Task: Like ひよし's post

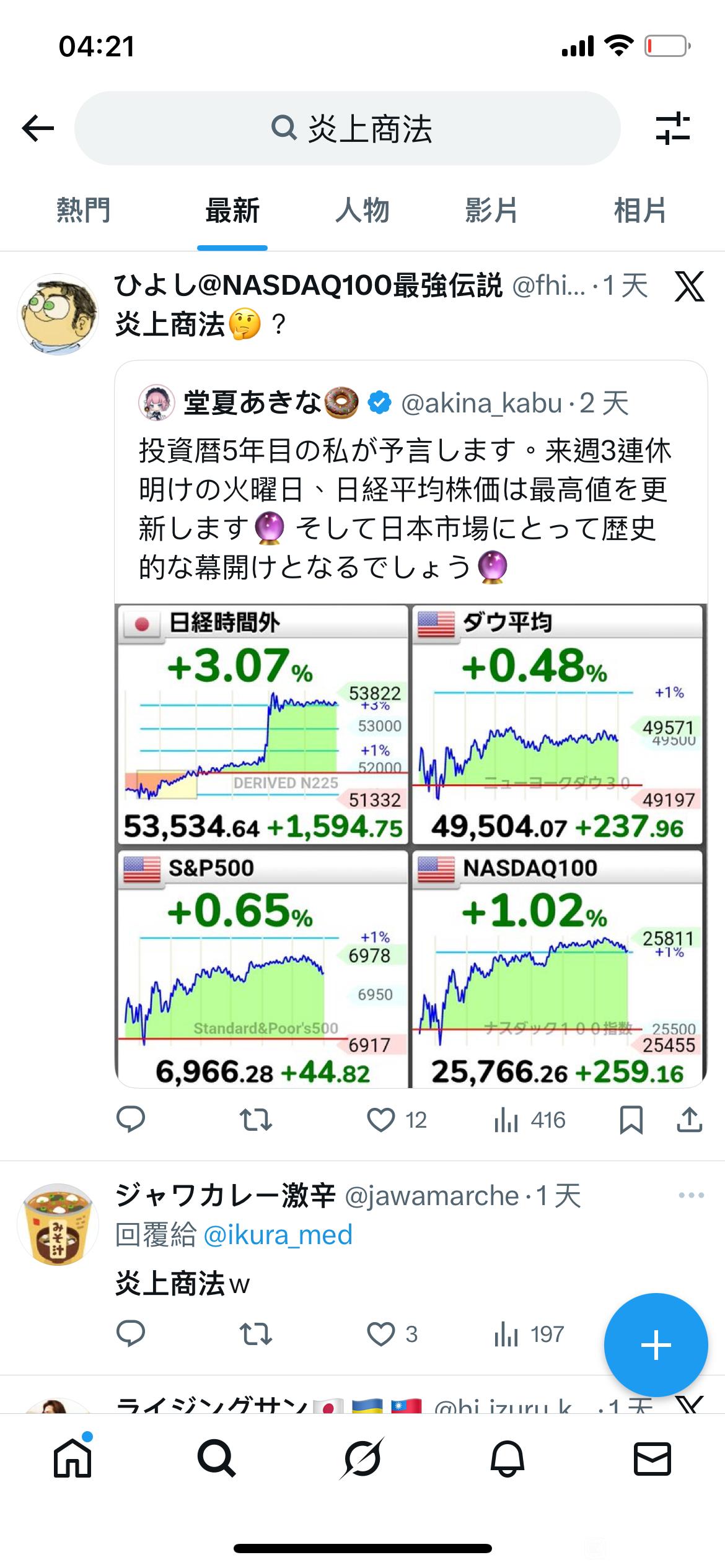Action: pos(381,1120)
